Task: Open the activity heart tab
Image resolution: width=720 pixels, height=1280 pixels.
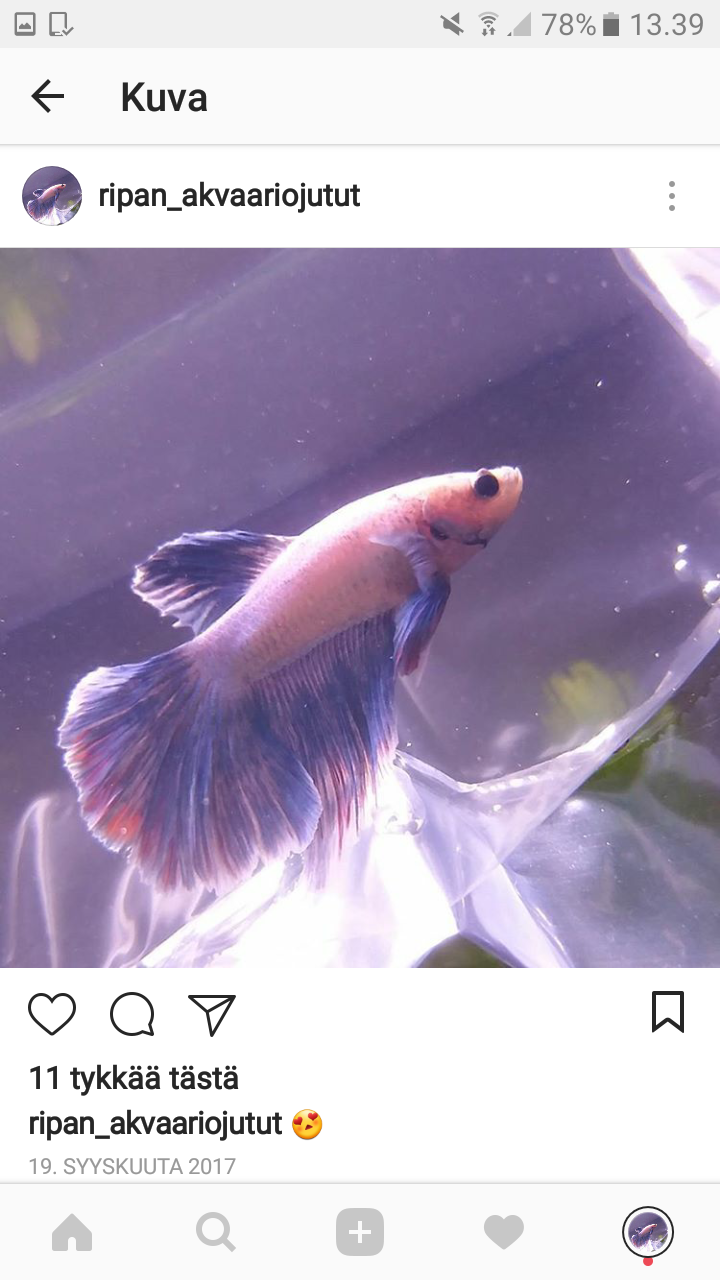Action: click(504, 1232)
